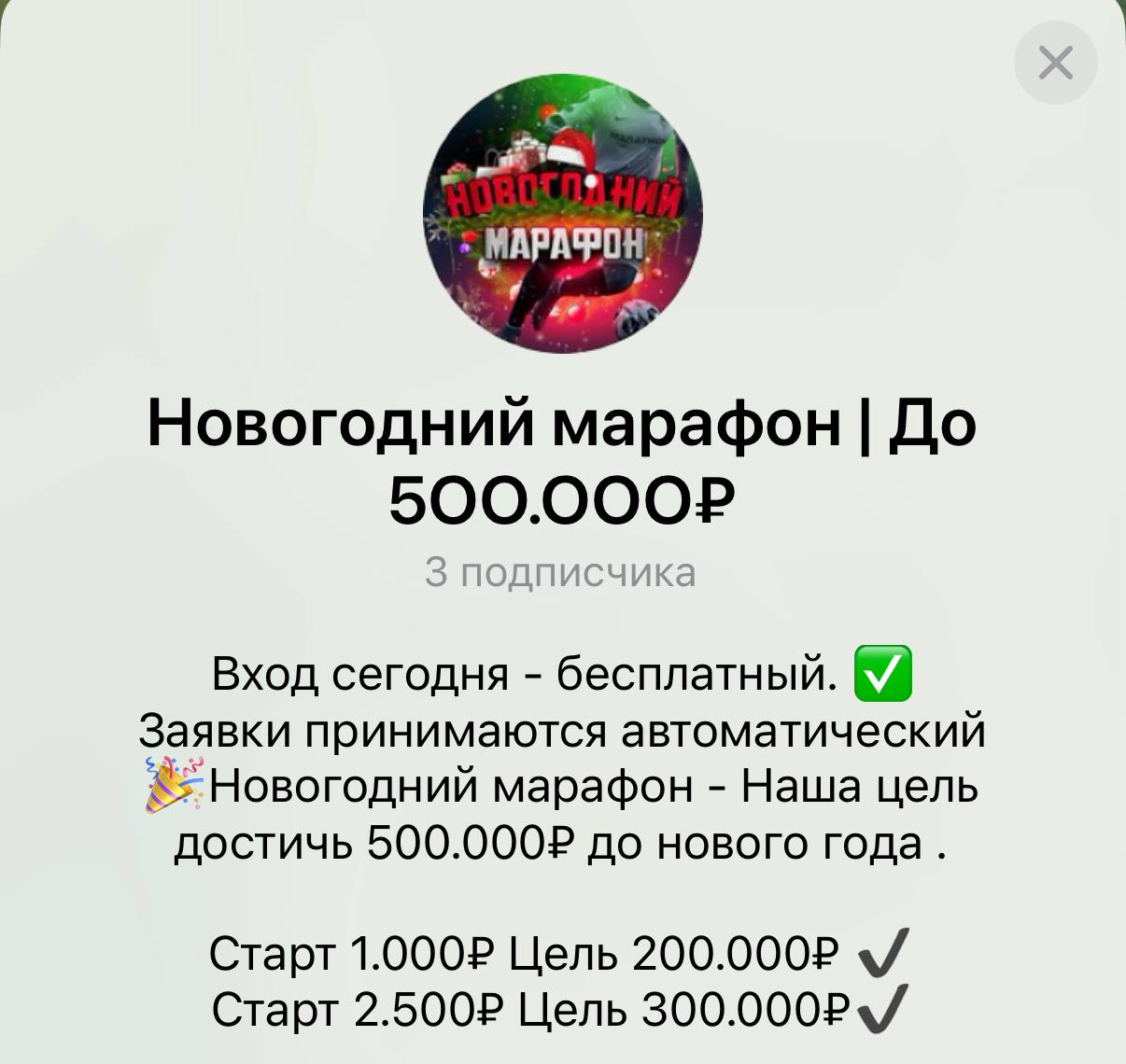The width and height of the screenshot is (1126, 1064).
Task: Close the channel preview sheet
Action: [x=1055, y=63]
